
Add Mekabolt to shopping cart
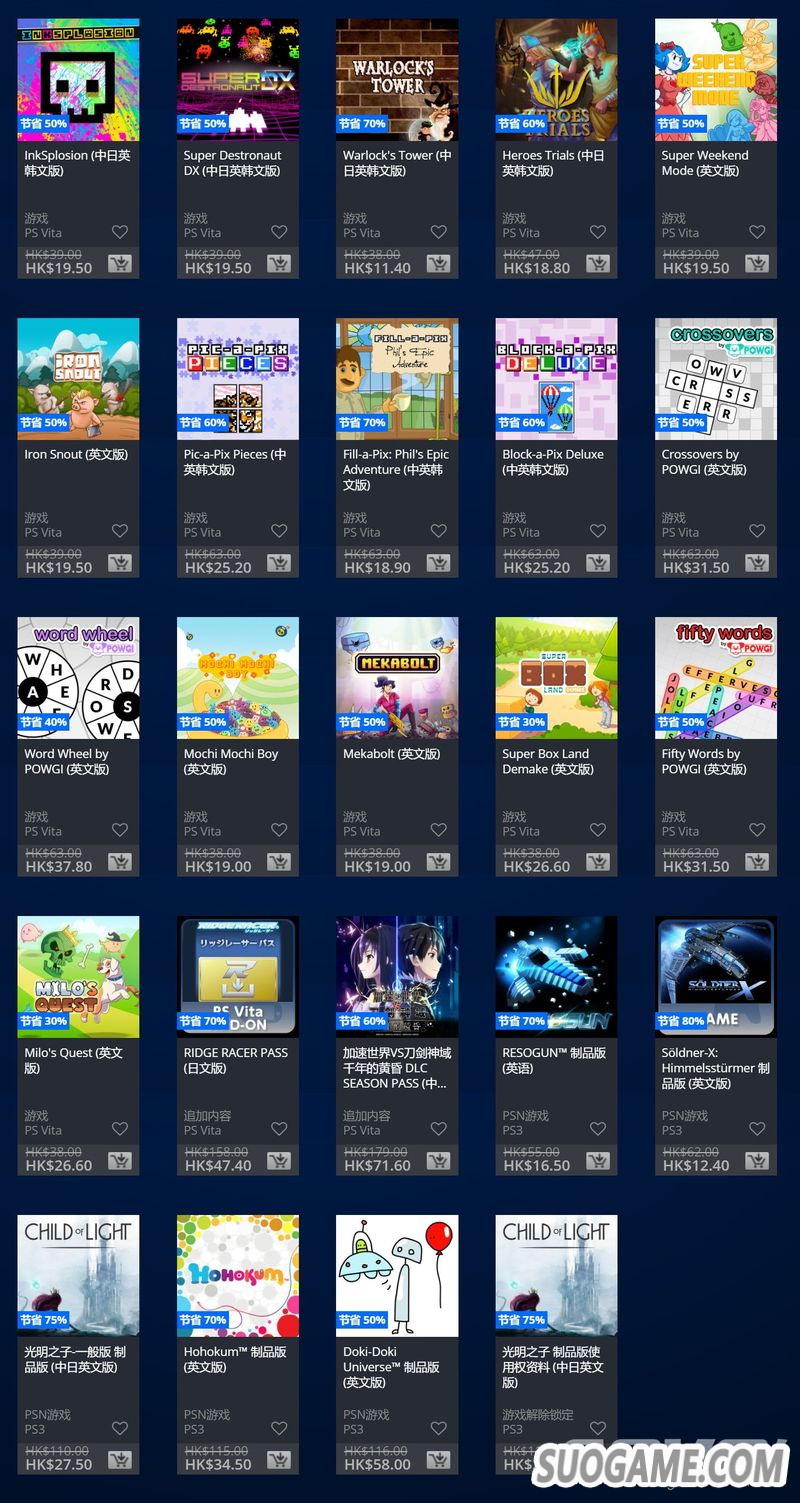click(x=438, y=863)
